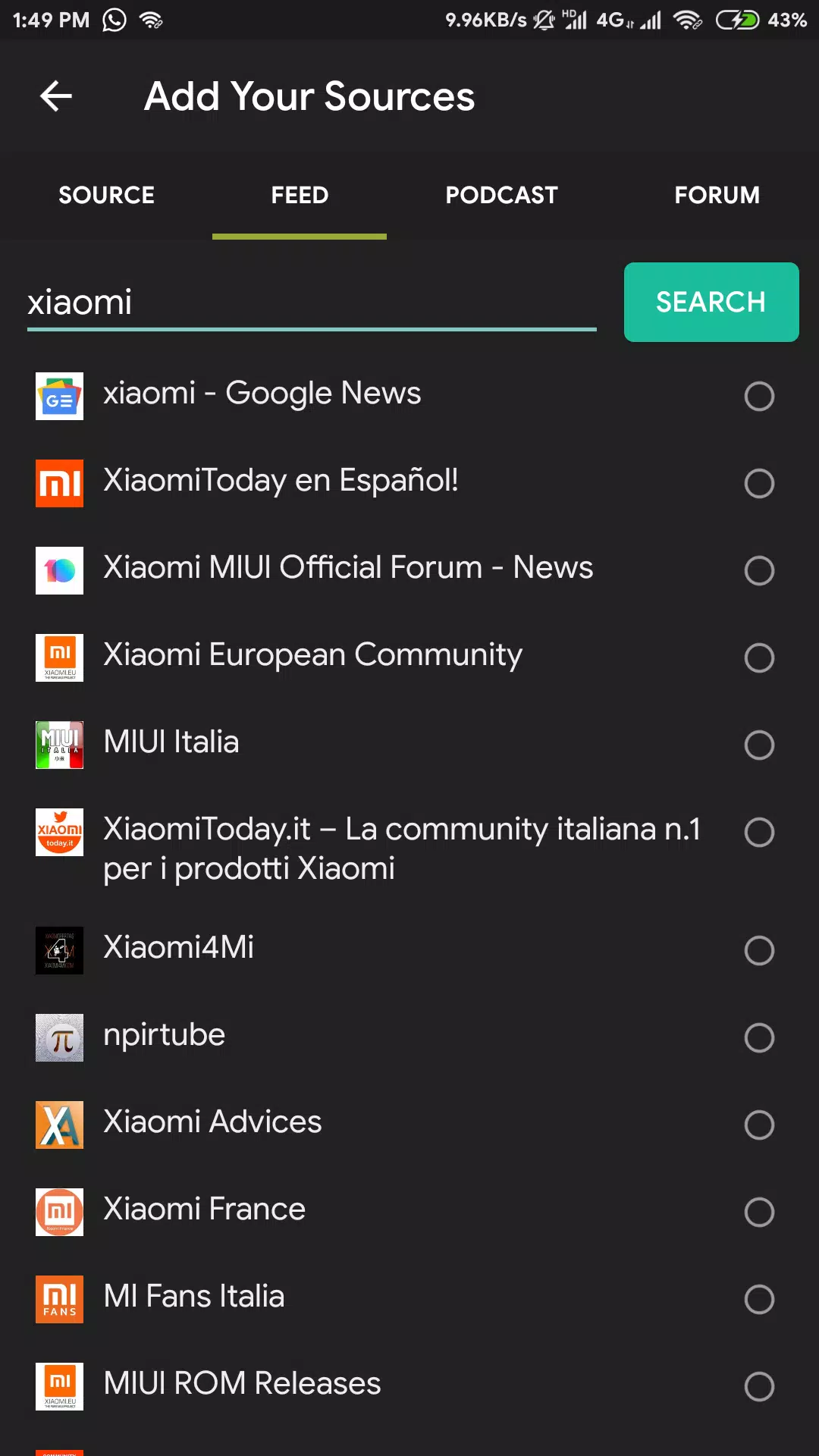819x1456 pixels.
Task: Switch to the Source tab
Action: point(106,195)
